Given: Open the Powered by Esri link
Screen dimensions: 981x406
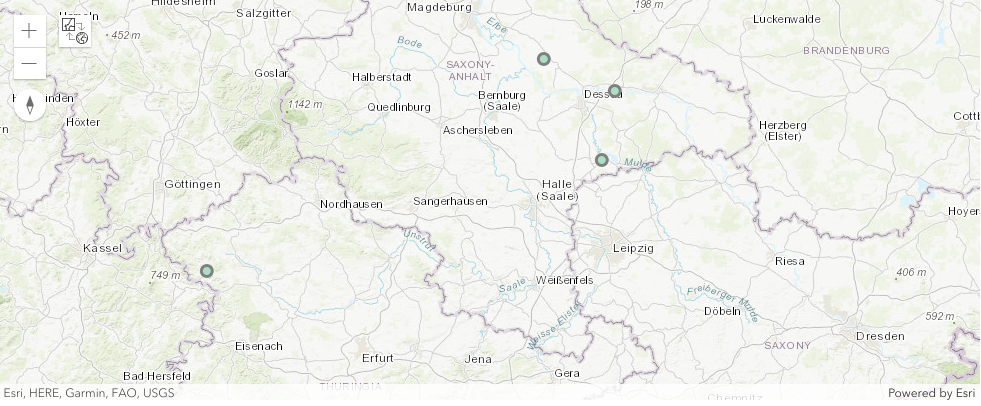Looking at the screenshot, I should click(x=931, y=394).
